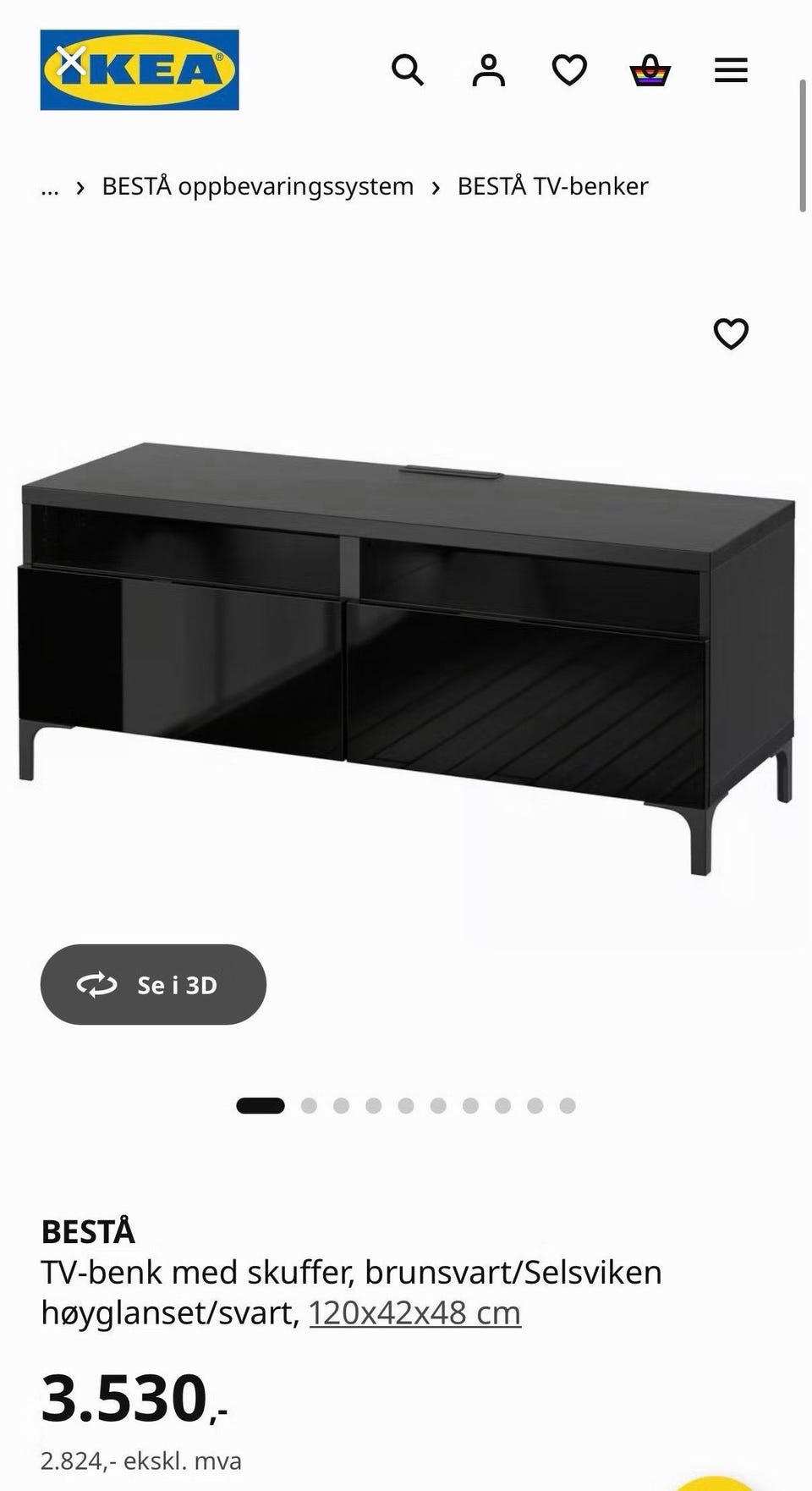Image resolution: width=812 pixels, height=1491 pixels.
Task: Open the user account icon
Action: pos(489,70)
